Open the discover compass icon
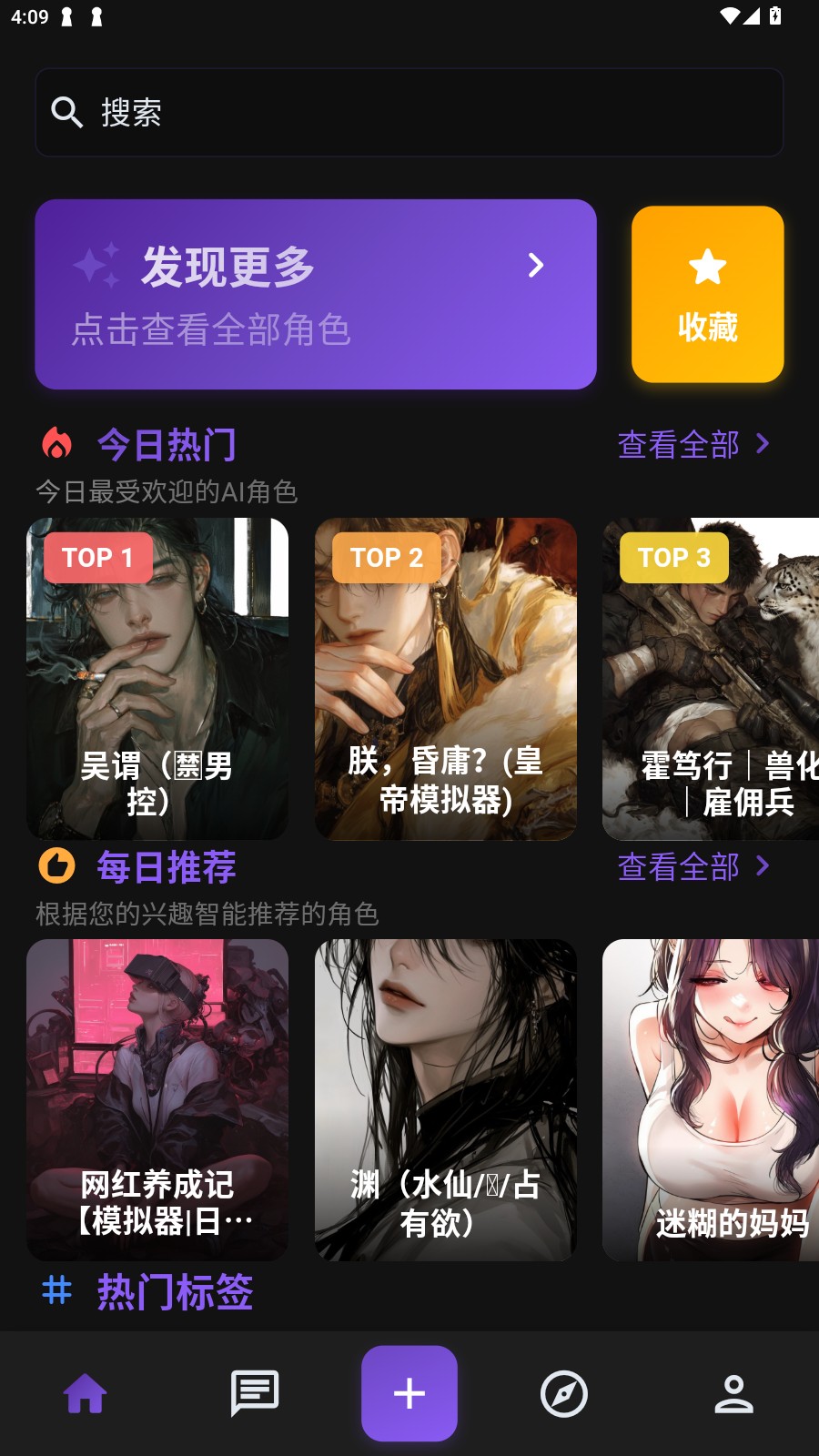Image resolution: width=819 pixels, height=1456 pixels. (x=566, y=1393)
